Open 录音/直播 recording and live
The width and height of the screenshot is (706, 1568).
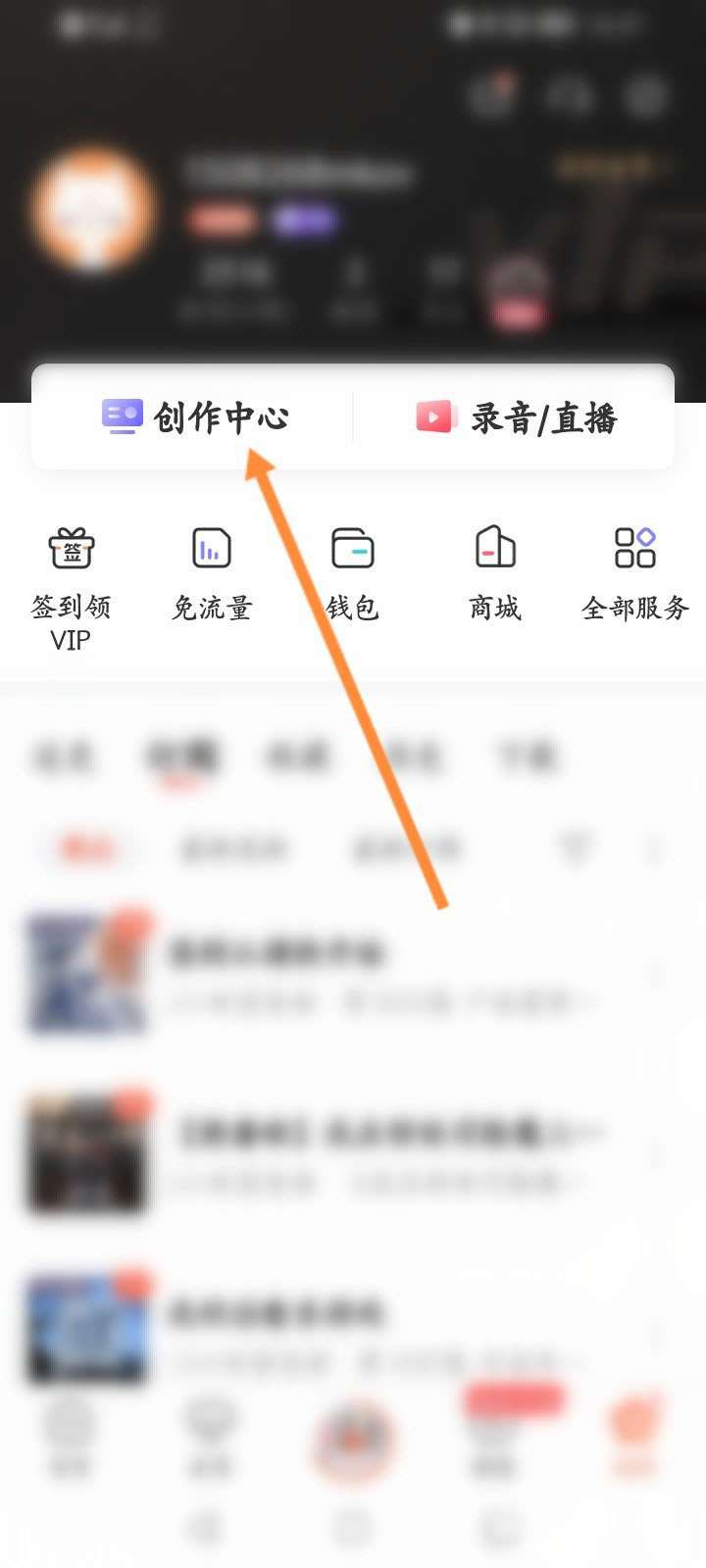coord(516,418)
